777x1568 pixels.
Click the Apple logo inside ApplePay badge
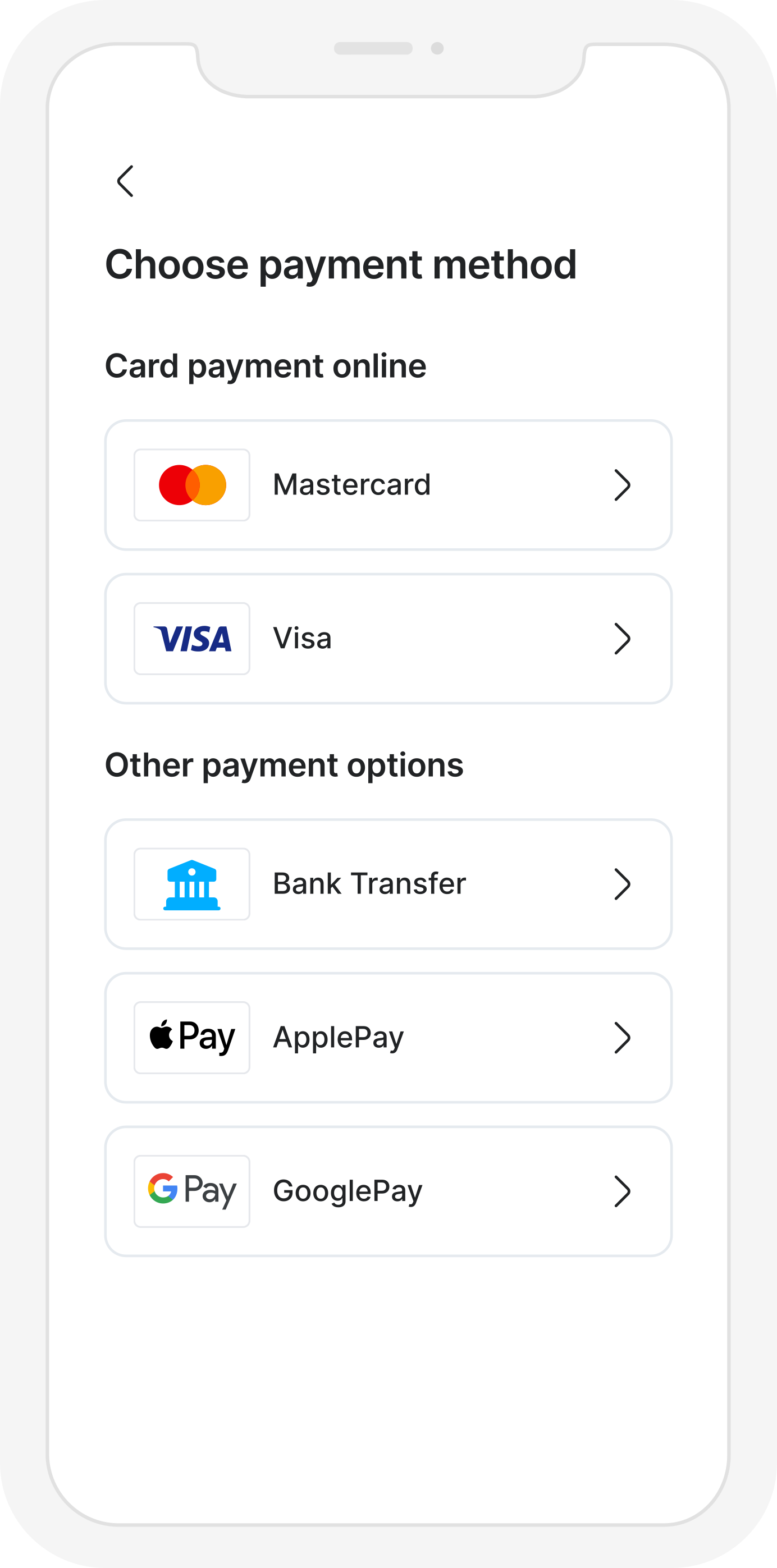coord(162,1036)
